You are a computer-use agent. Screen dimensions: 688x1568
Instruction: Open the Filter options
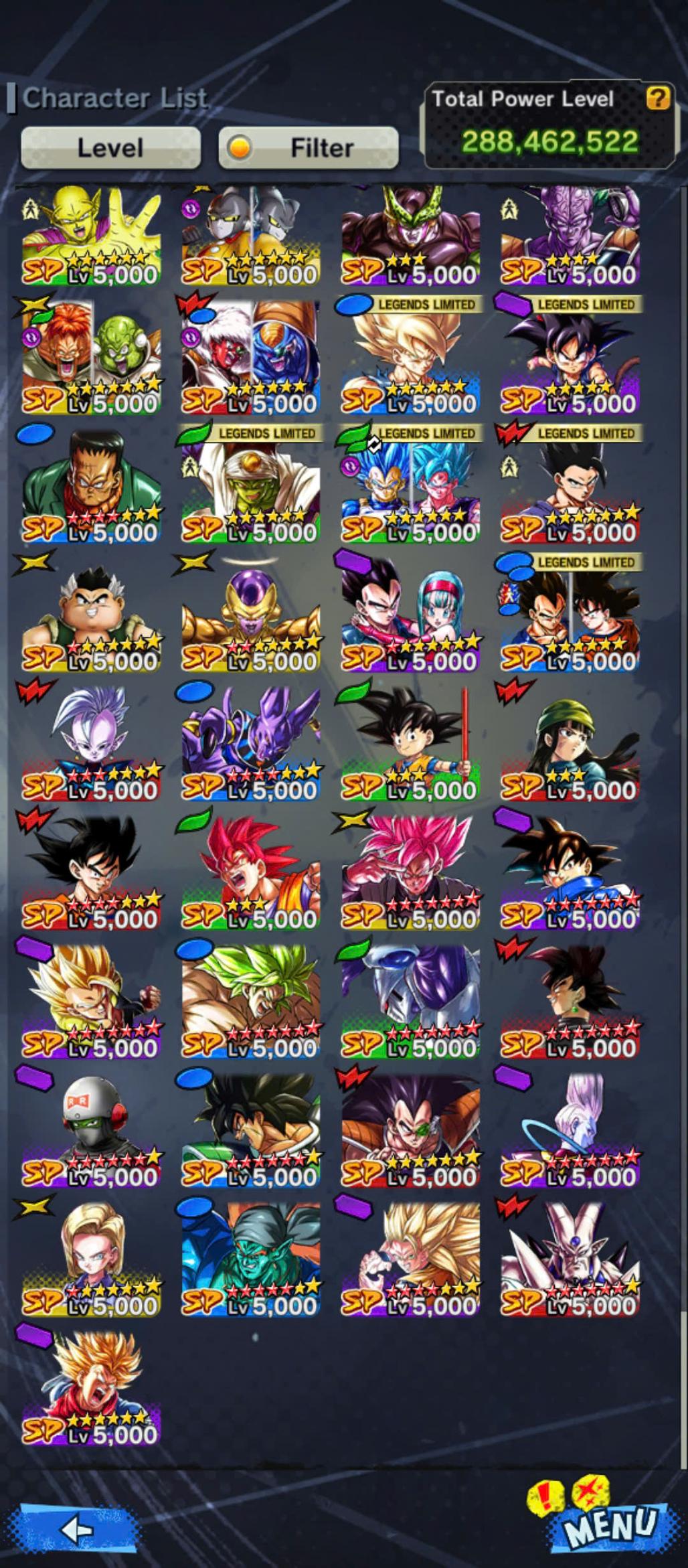coord(309,147)
